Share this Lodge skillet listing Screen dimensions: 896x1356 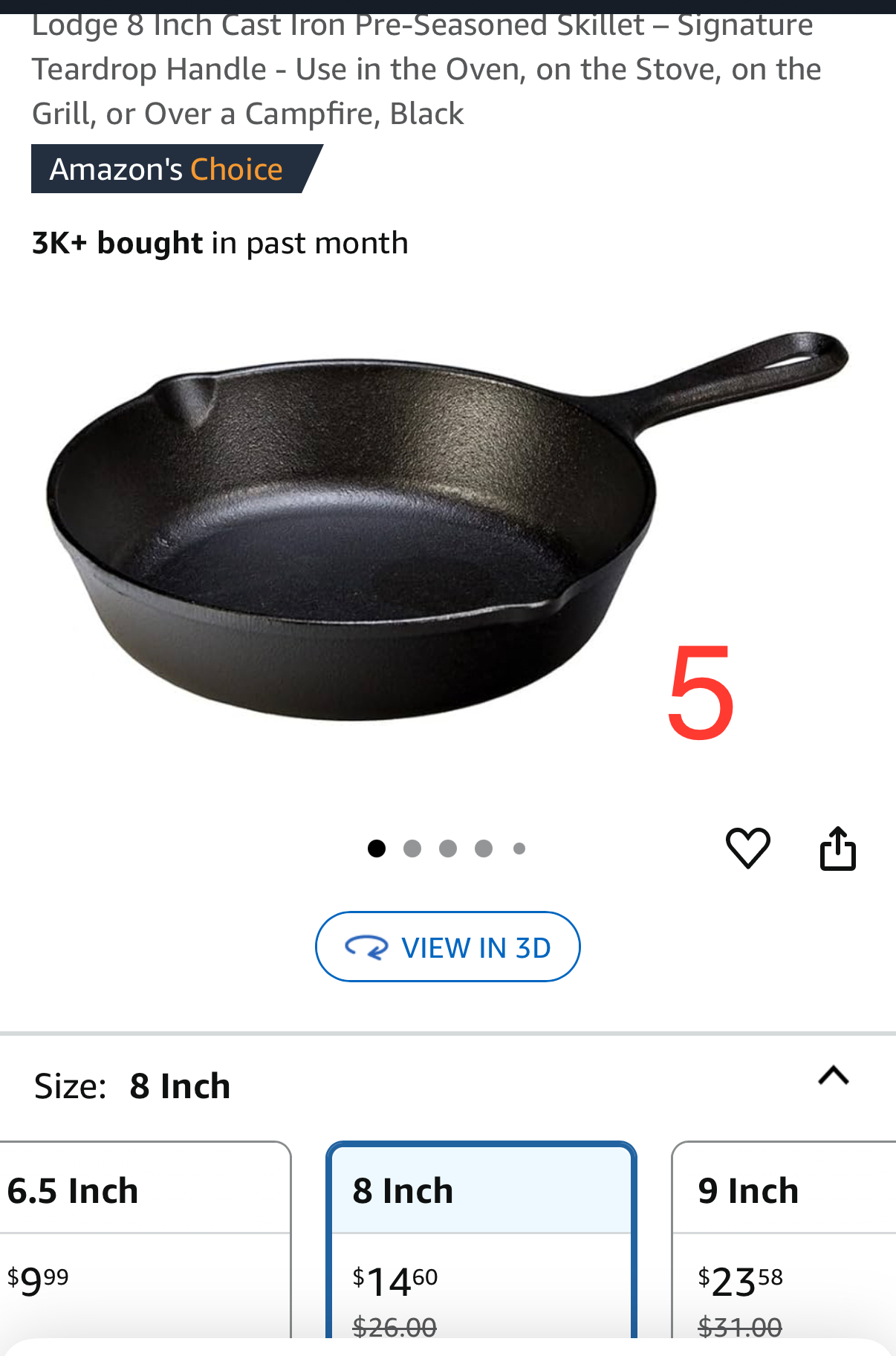click(837, 848)
